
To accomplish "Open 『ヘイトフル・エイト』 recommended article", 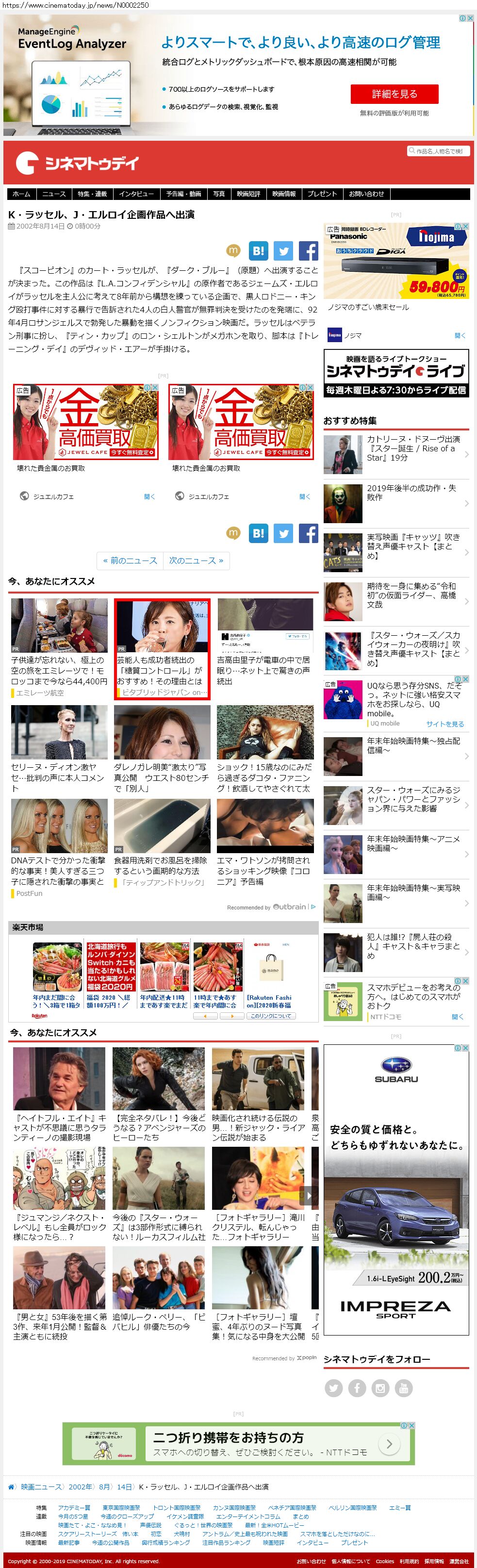I will point(59,1127).
